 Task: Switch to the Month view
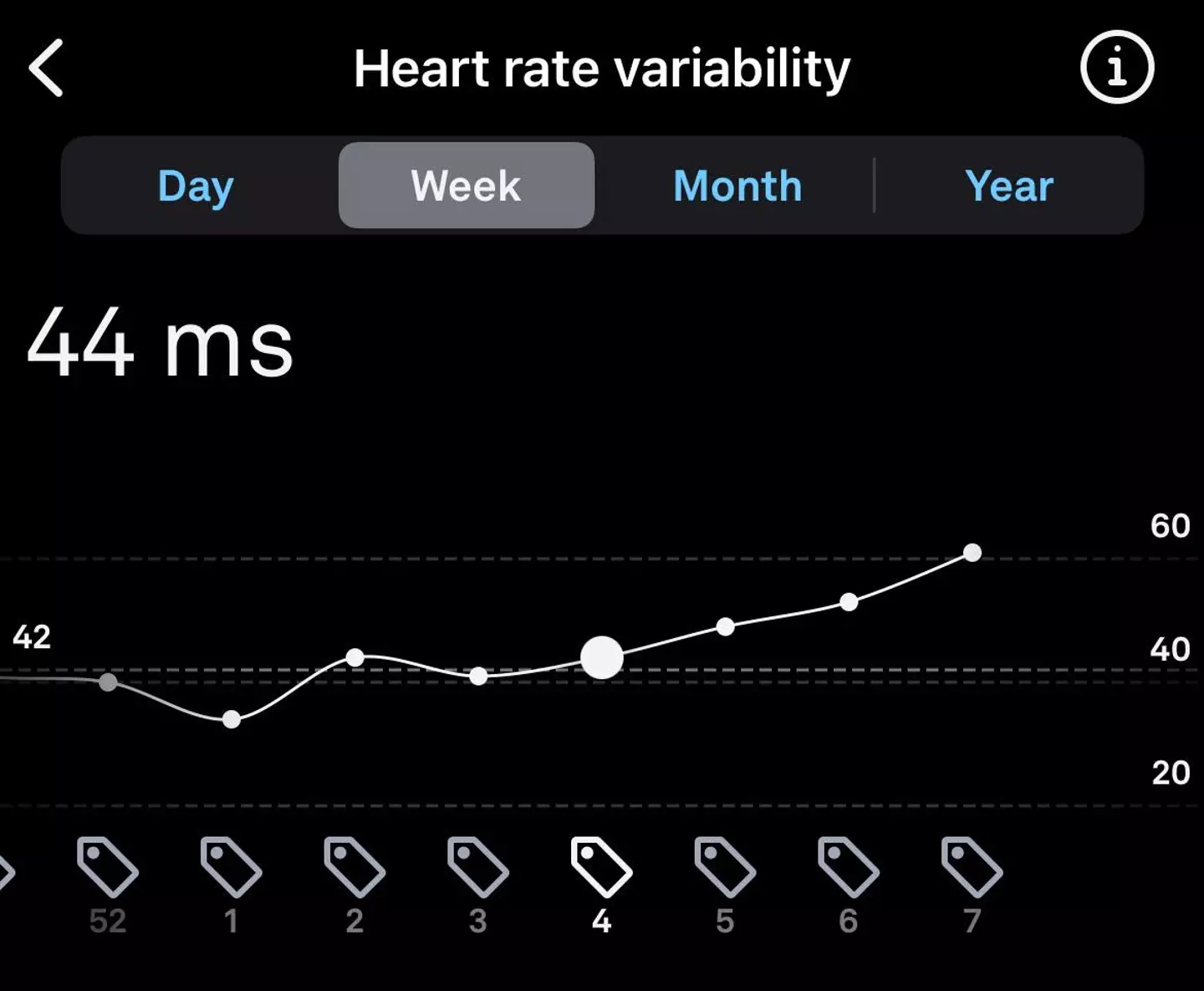pyautogui.click(x=737, y=186)
